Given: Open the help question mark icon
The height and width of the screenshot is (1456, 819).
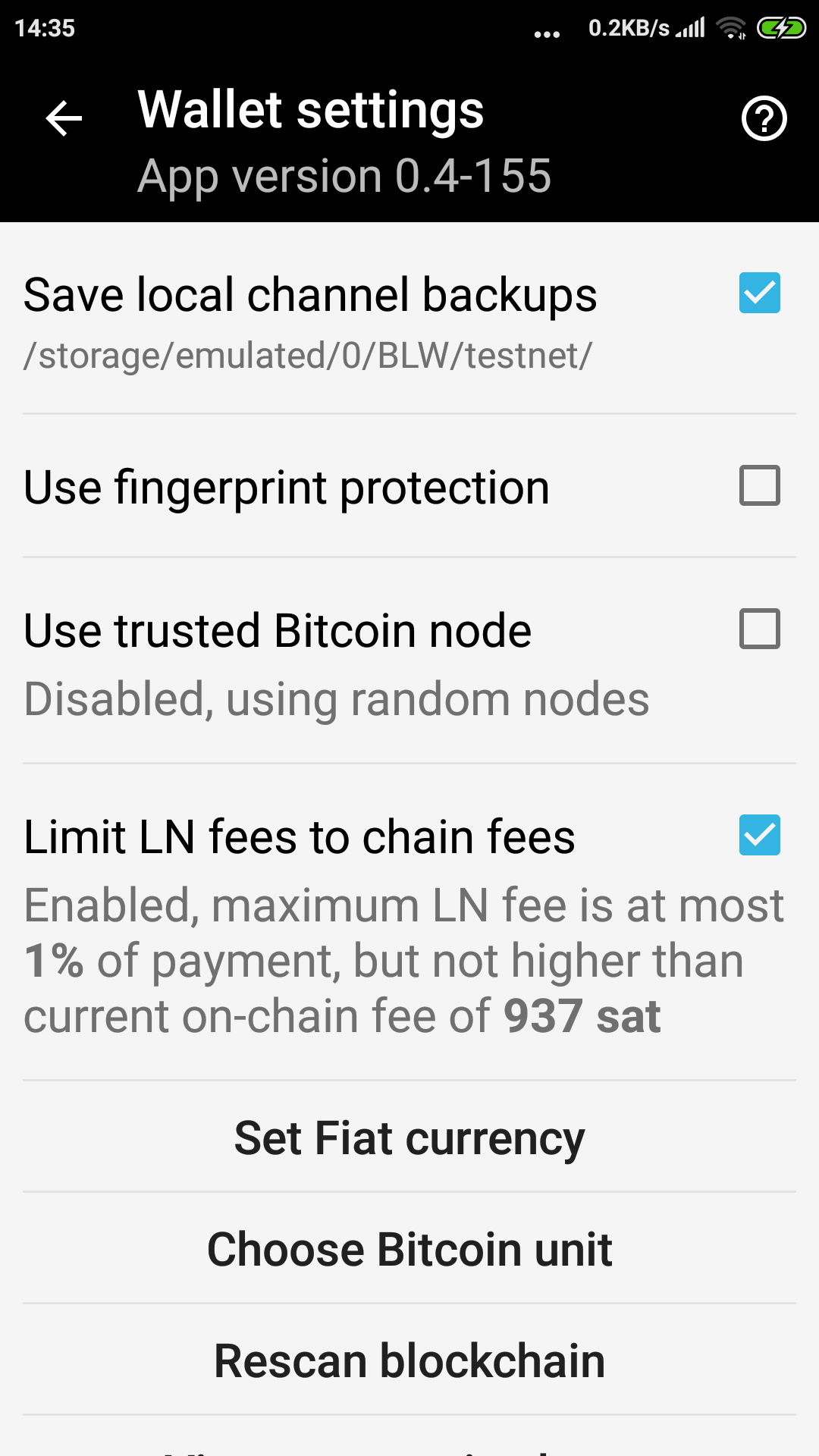Looking at the screenshot, I should click(x=764, y=119).
